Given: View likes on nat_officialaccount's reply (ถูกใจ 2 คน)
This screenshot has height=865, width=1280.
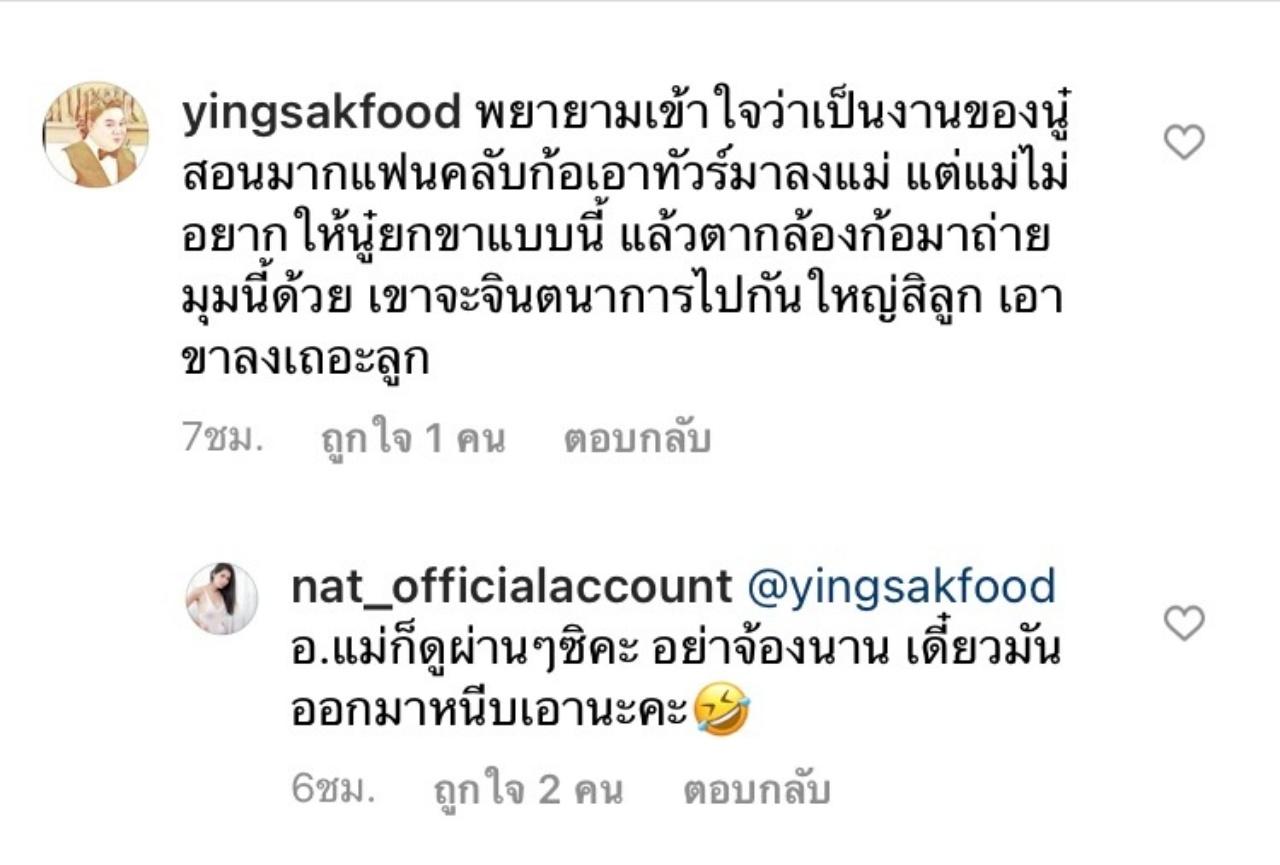Looking at the screenshot, I should tap(528, 791).
